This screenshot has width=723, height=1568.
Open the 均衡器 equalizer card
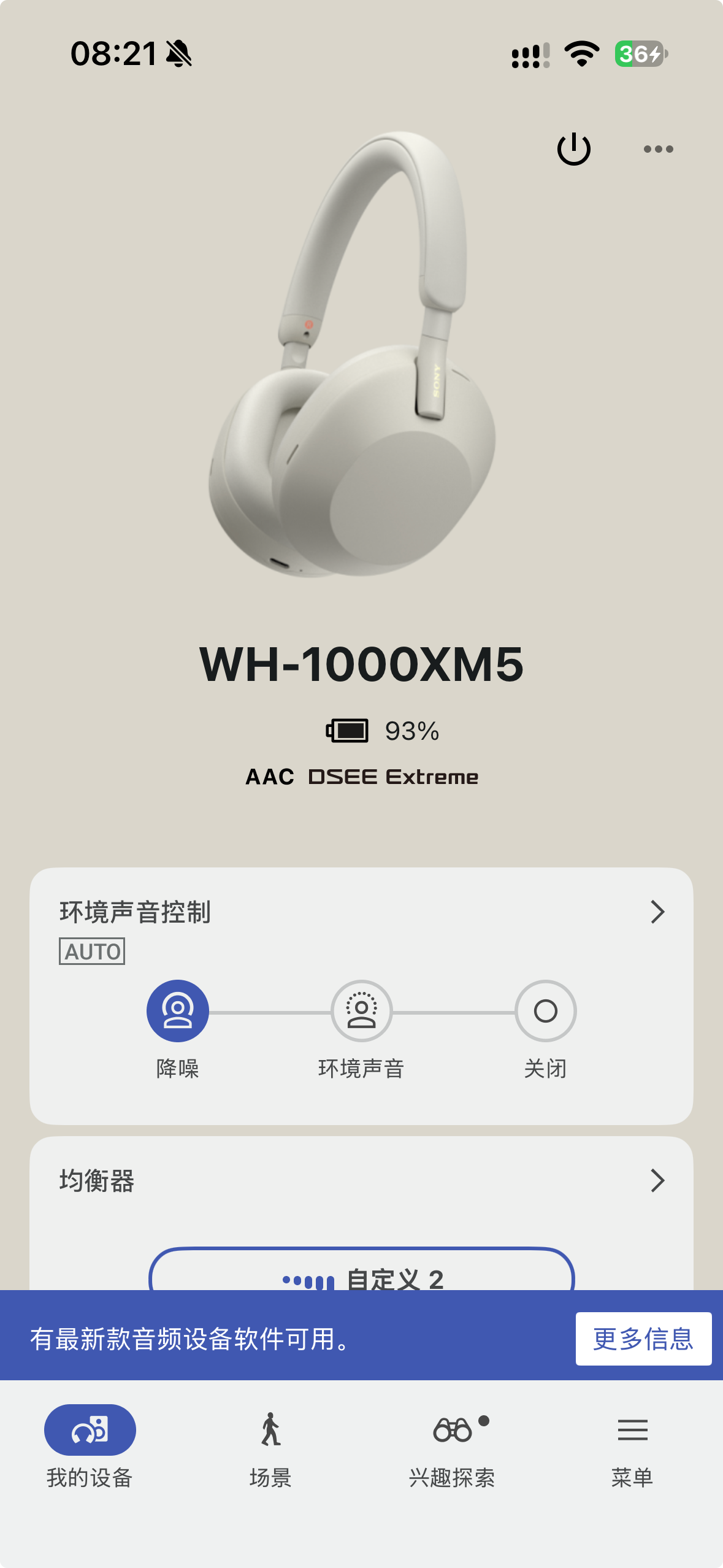tap(361, 1181)
